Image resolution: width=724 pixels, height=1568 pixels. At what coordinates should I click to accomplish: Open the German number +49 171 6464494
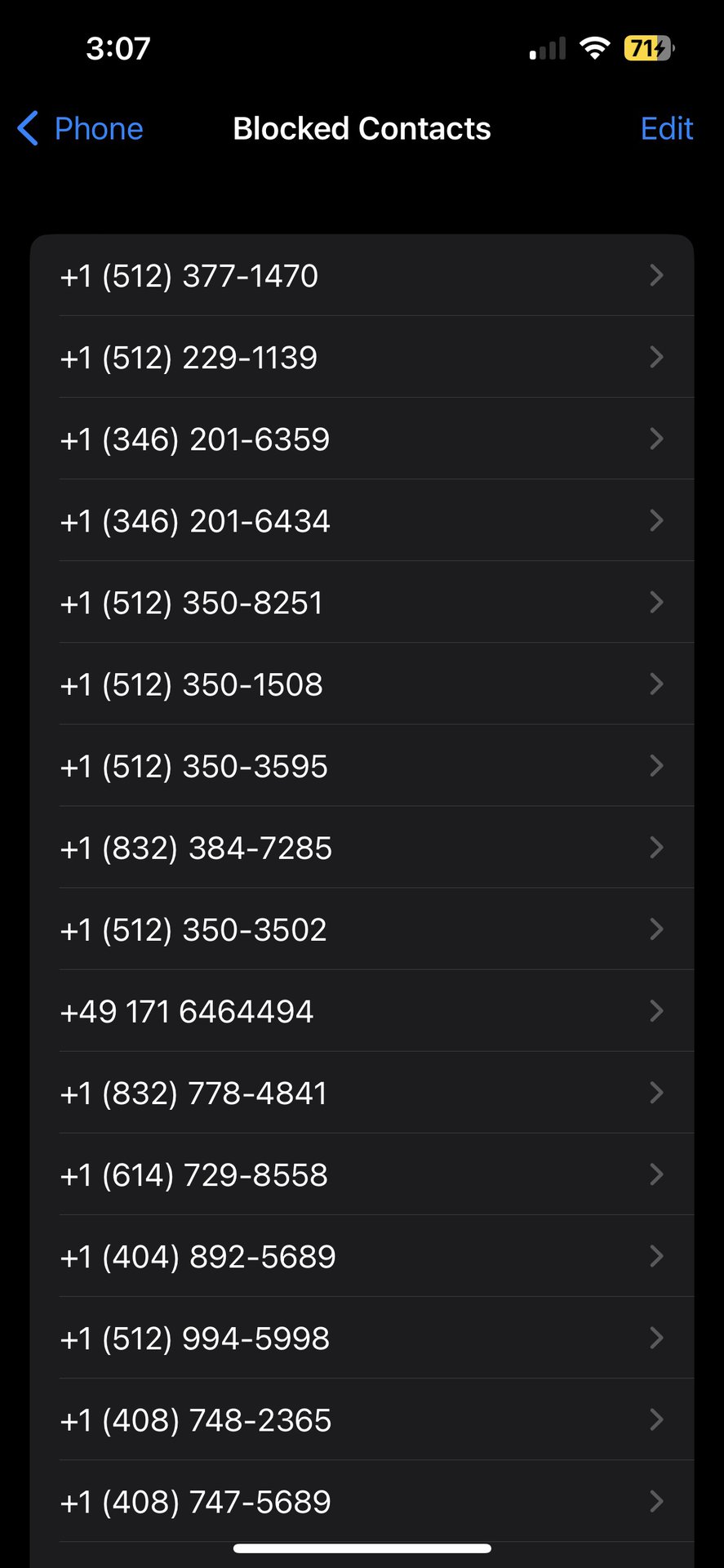tap(362, 1011)
